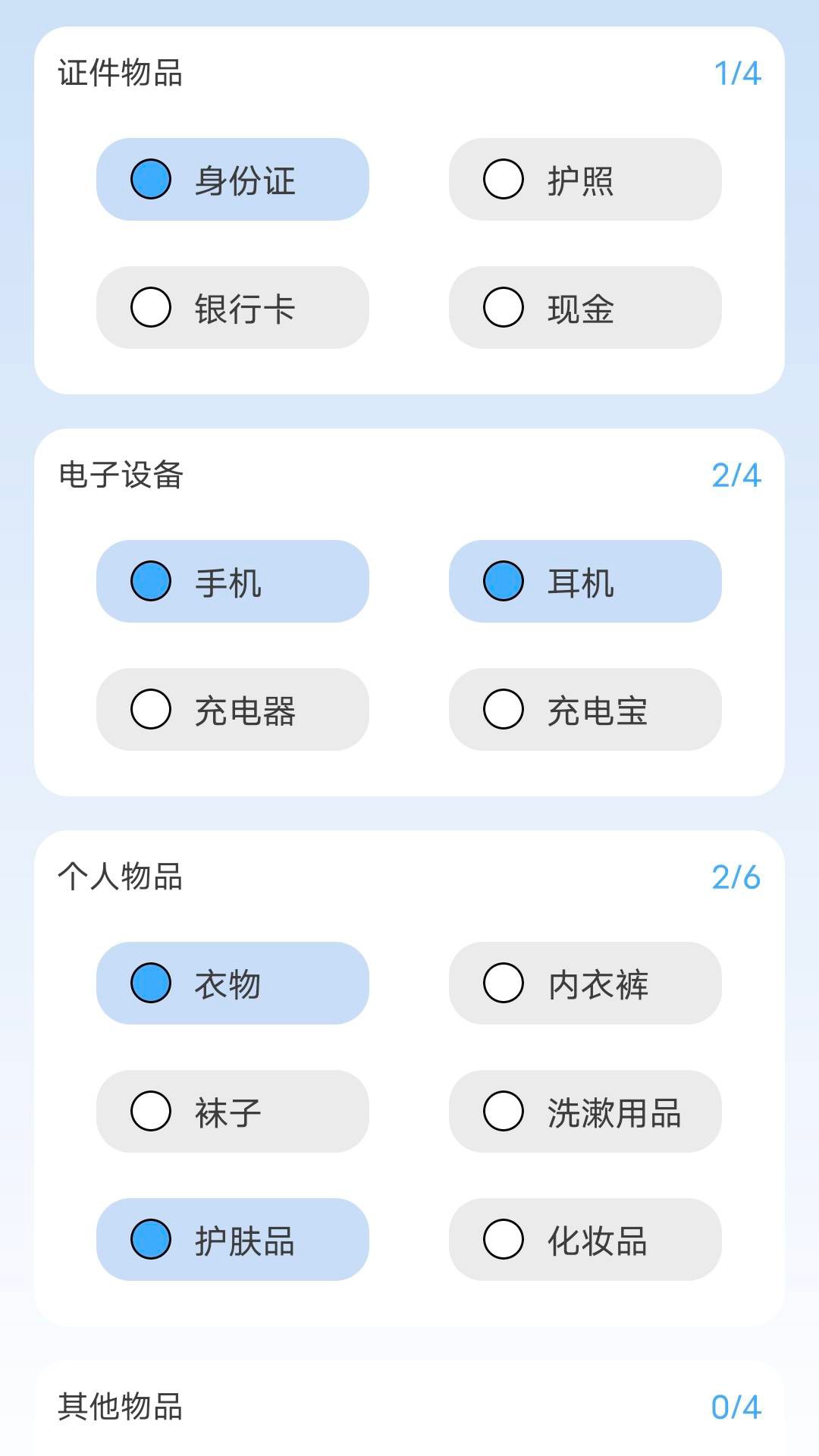Check the 充电宝 item

585,710
